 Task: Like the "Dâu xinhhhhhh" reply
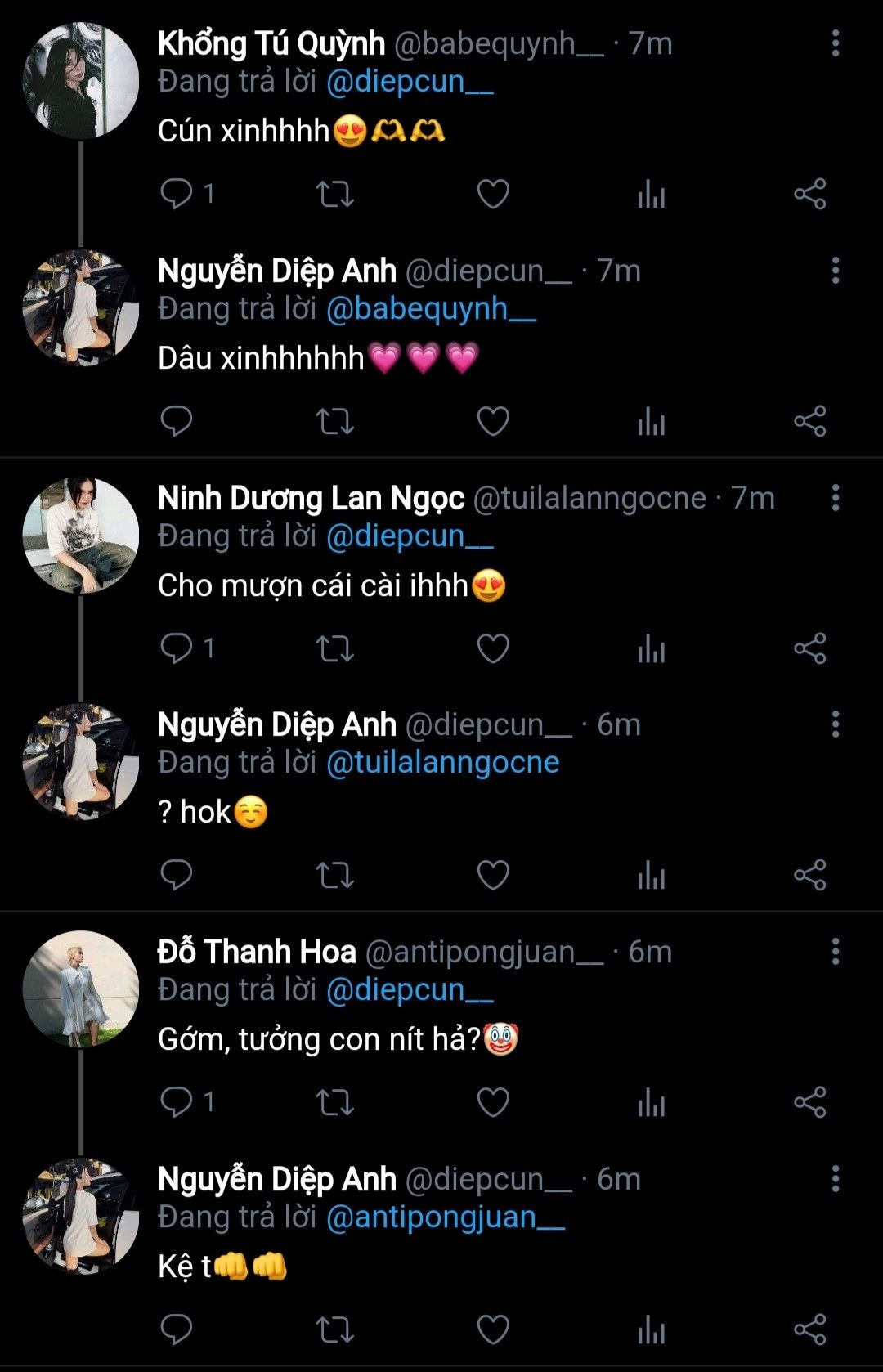click(x=493, y=421)
